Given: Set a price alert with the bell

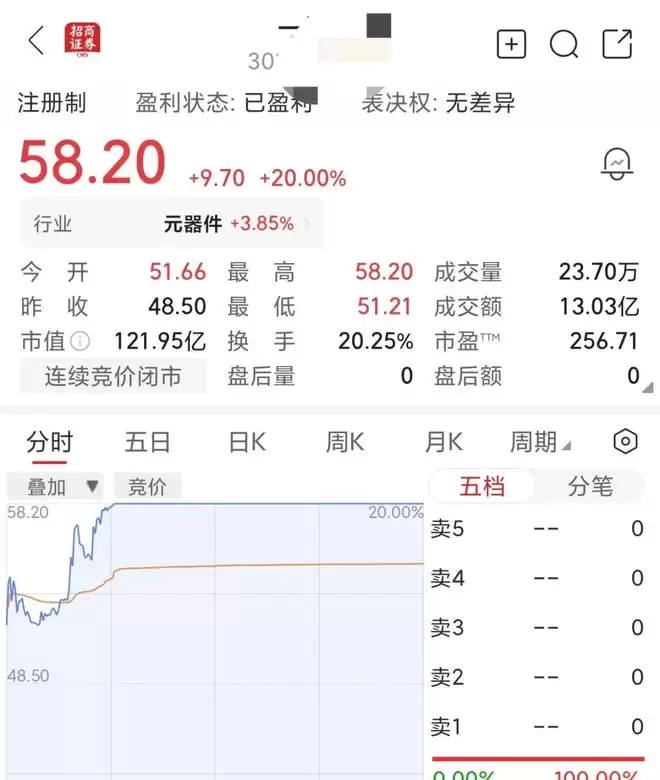Looking at the screenshot, I should point(617,164).
